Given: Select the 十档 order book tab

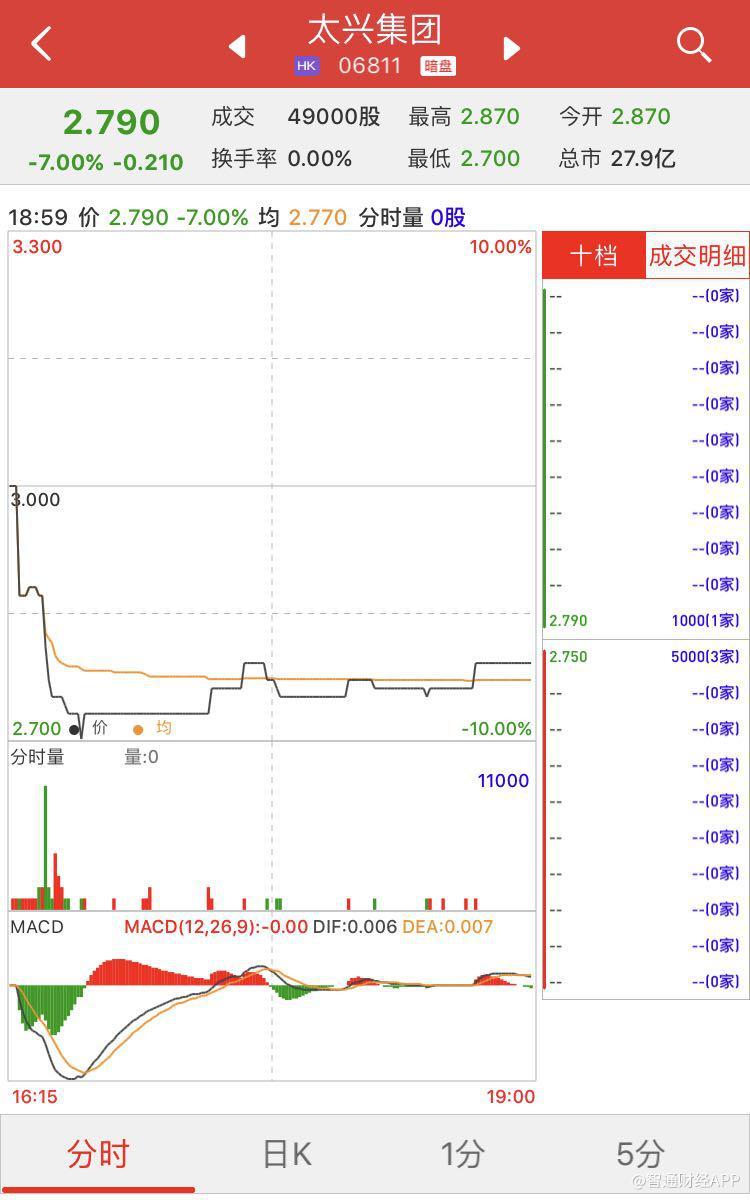Looking at the screenshot, I should pyautogui.click(x=593, y=256).
